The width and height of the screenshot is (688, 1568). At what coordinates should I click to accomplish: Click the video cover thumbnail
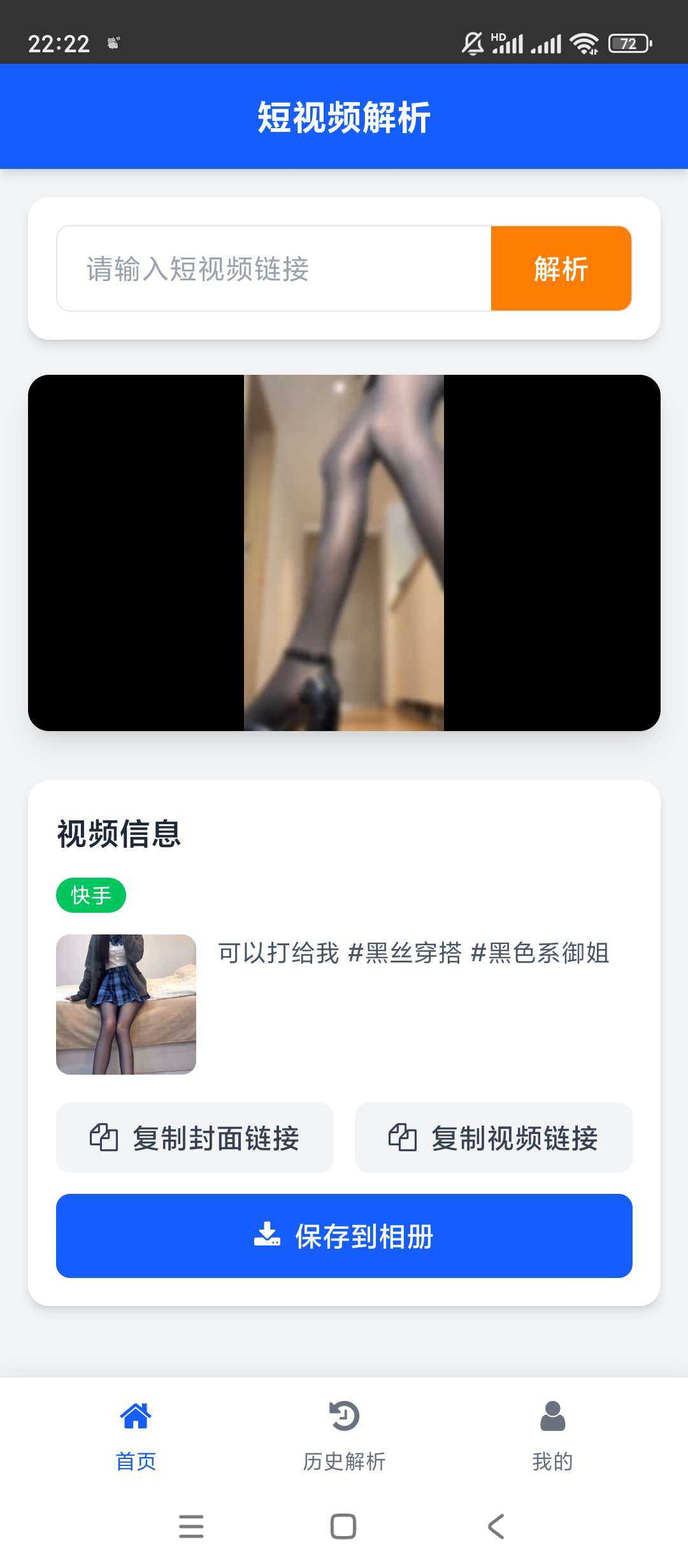[125, 1005]
